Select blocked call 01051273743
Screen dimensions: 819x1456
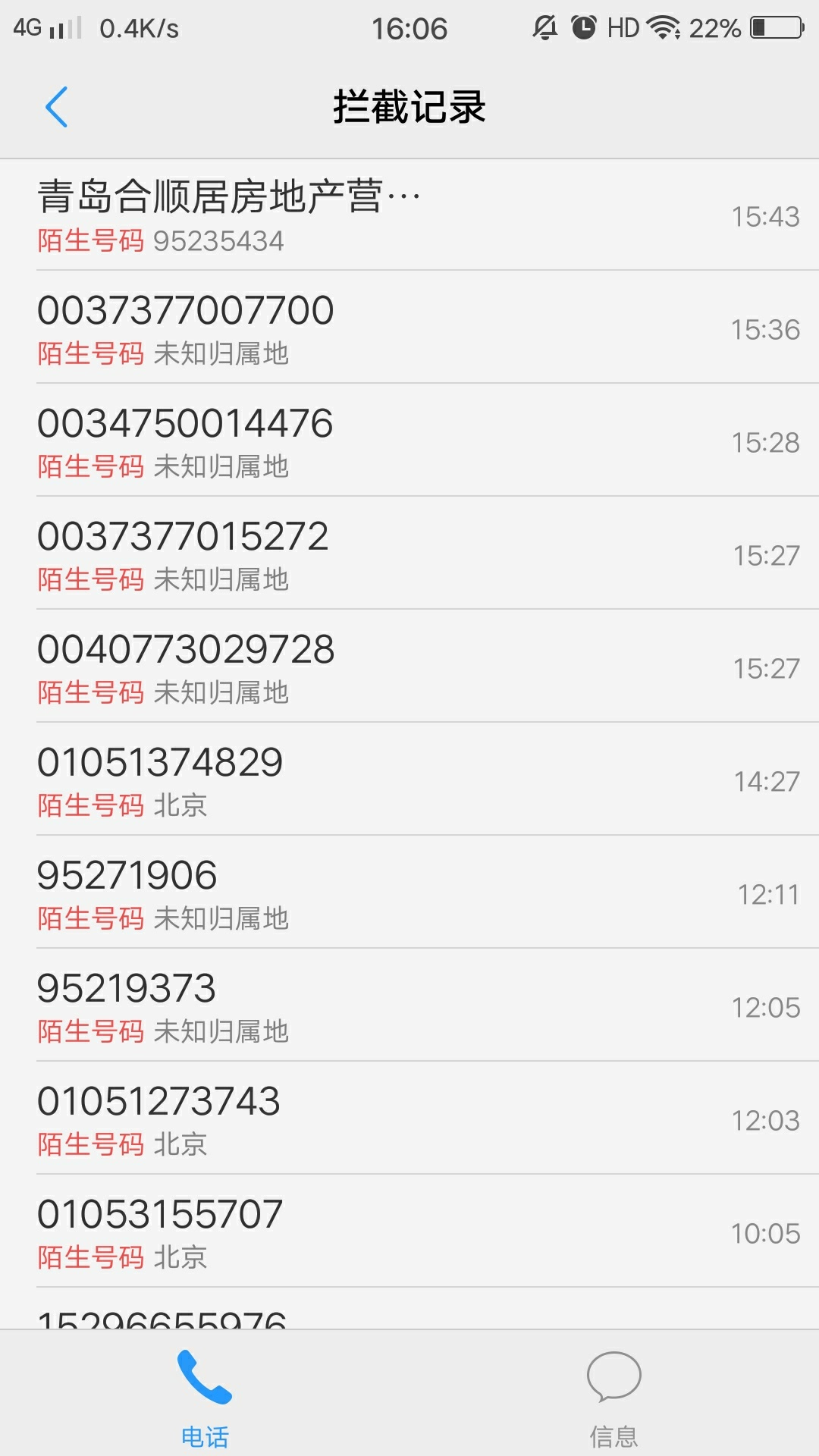[x=409, y=1119]
